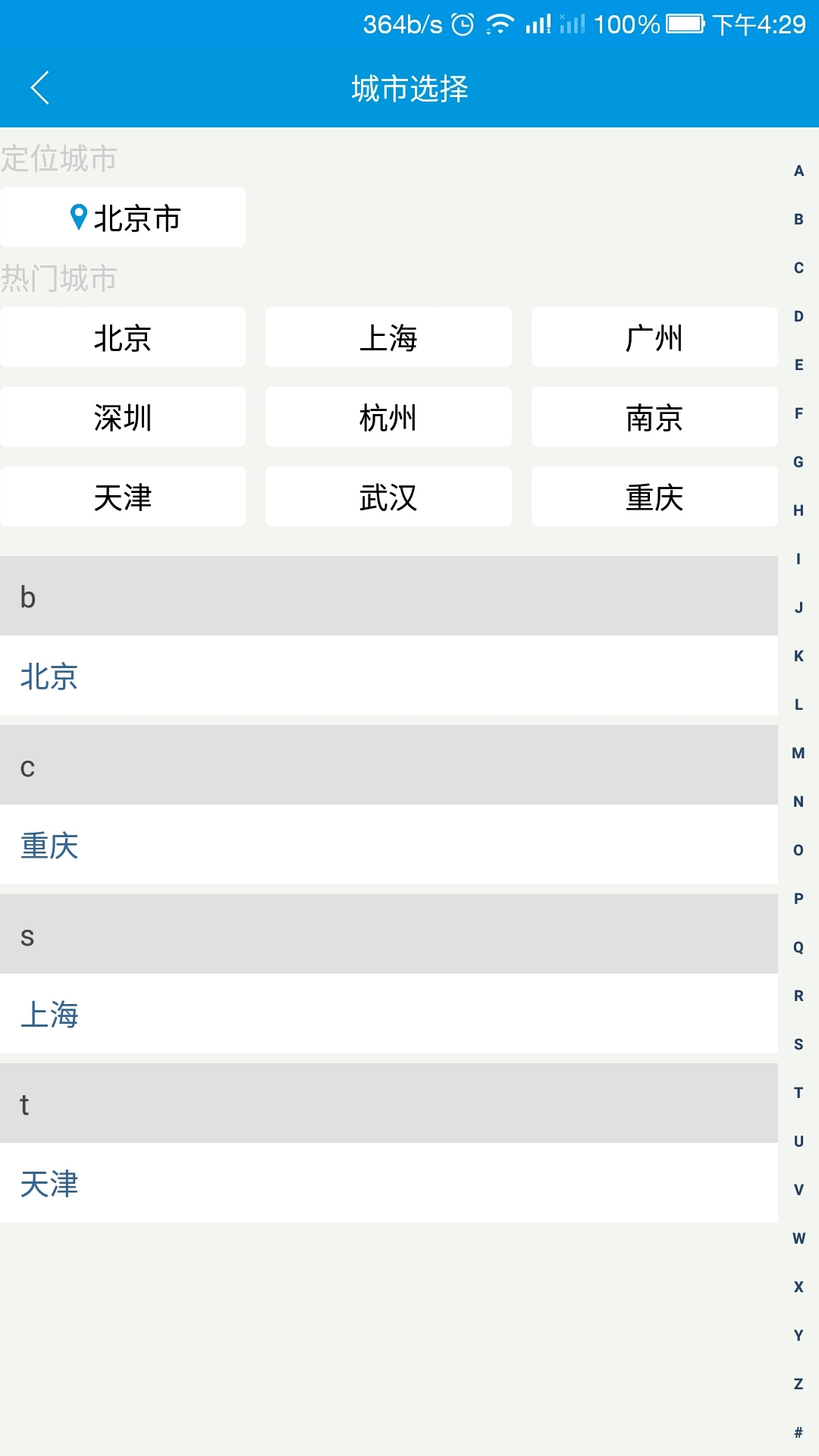The image size is (819, 1456).
Task: Select 武汉 hot city button
Action: [x=388, y=497]
